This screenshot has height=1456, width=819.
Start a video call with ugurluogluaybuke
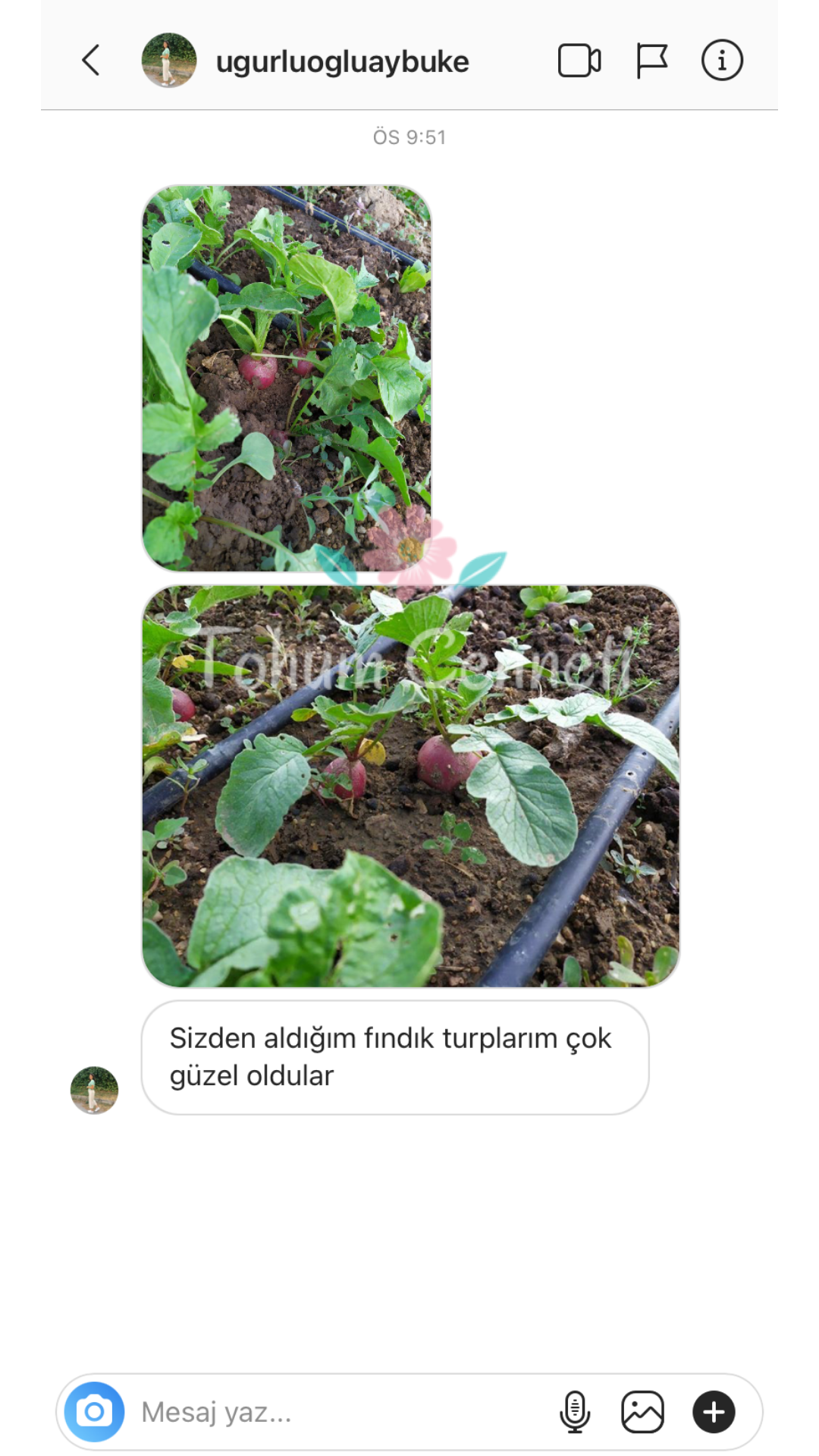579,61
